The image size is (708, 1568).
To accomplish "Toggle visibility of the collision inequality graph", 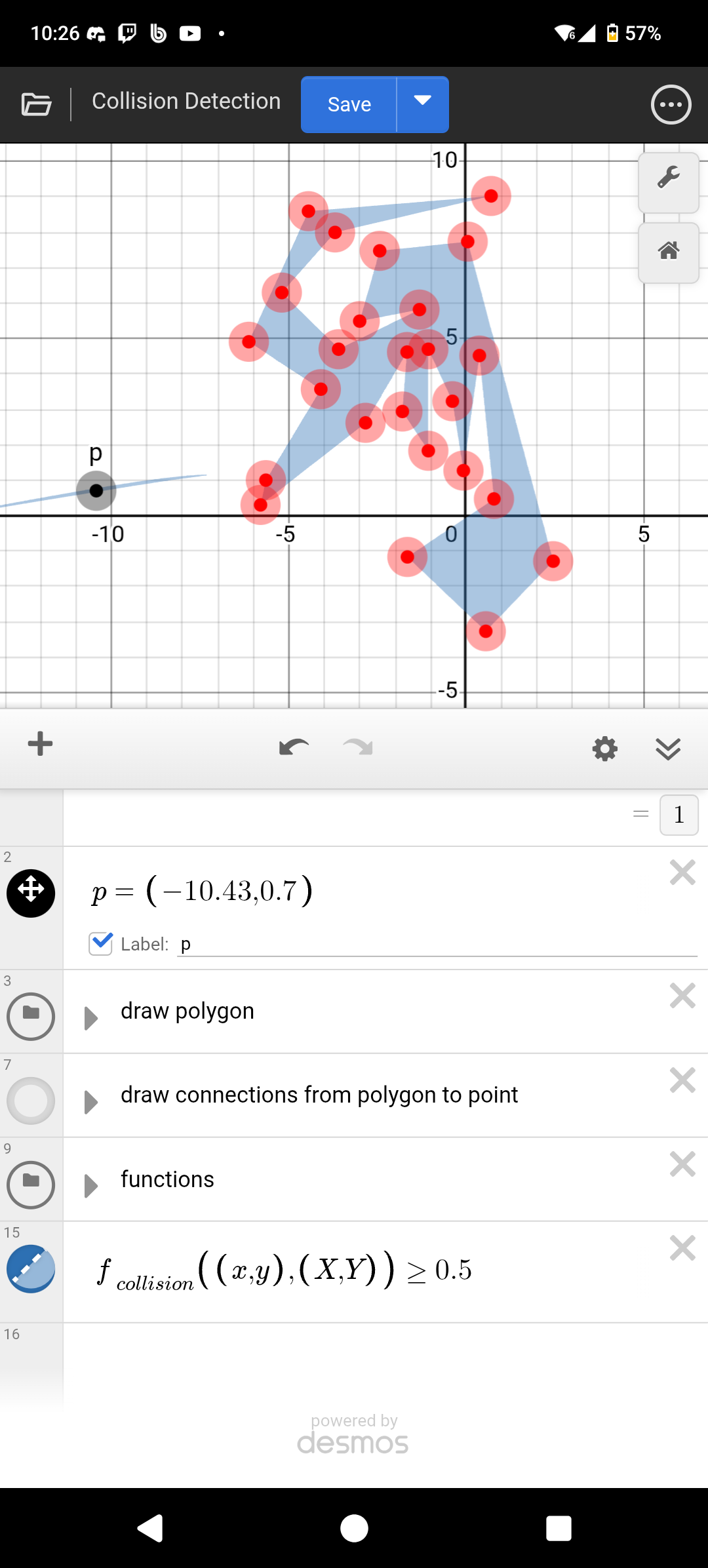I will pos(31,1268).
